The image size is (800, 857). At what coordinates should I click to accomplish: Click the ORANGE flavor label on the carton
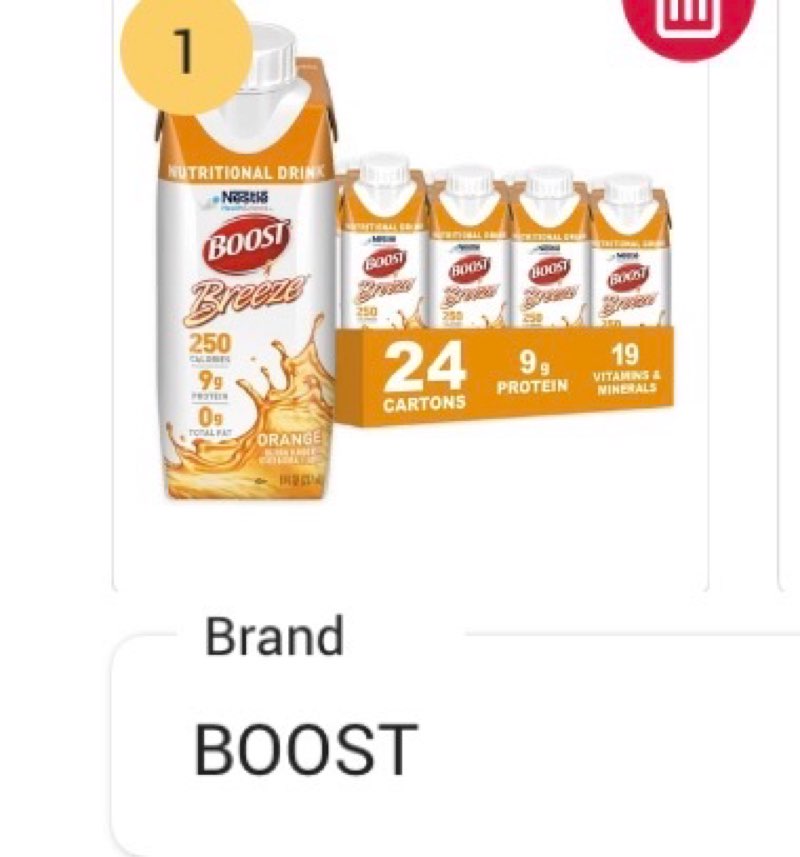(x=289, y=437)
